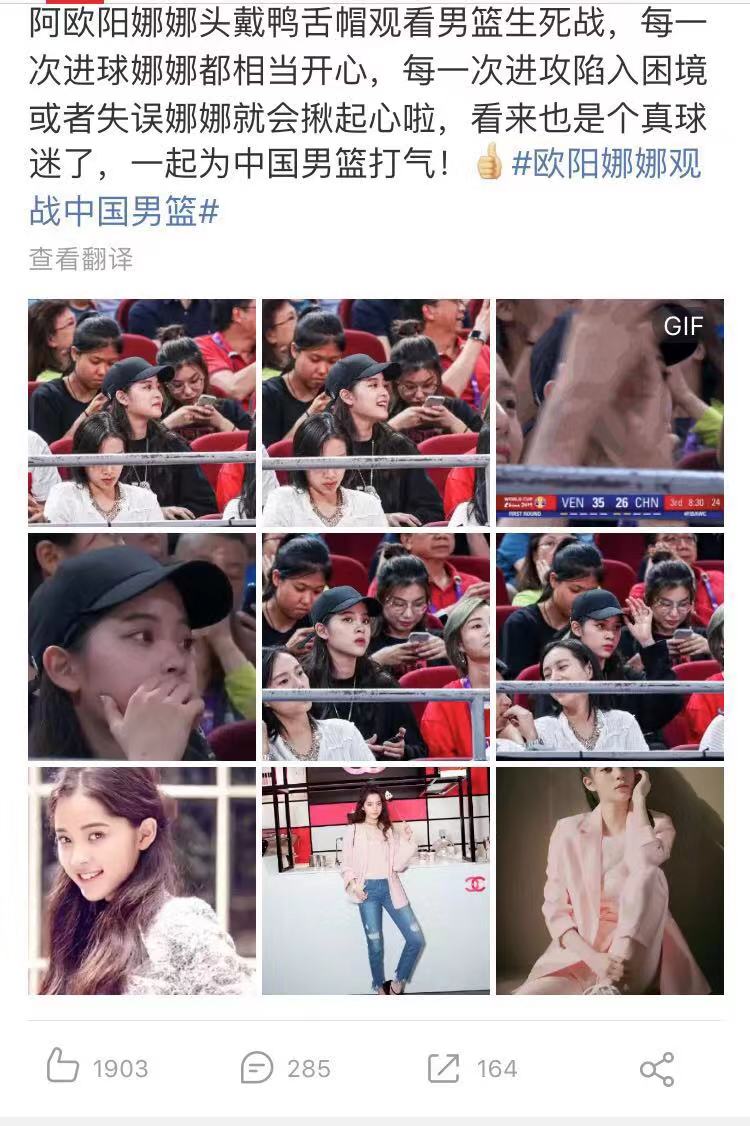Open the smiling long-hair girl portrait
The image size is (750, 1126).
[x=142, y=881]
